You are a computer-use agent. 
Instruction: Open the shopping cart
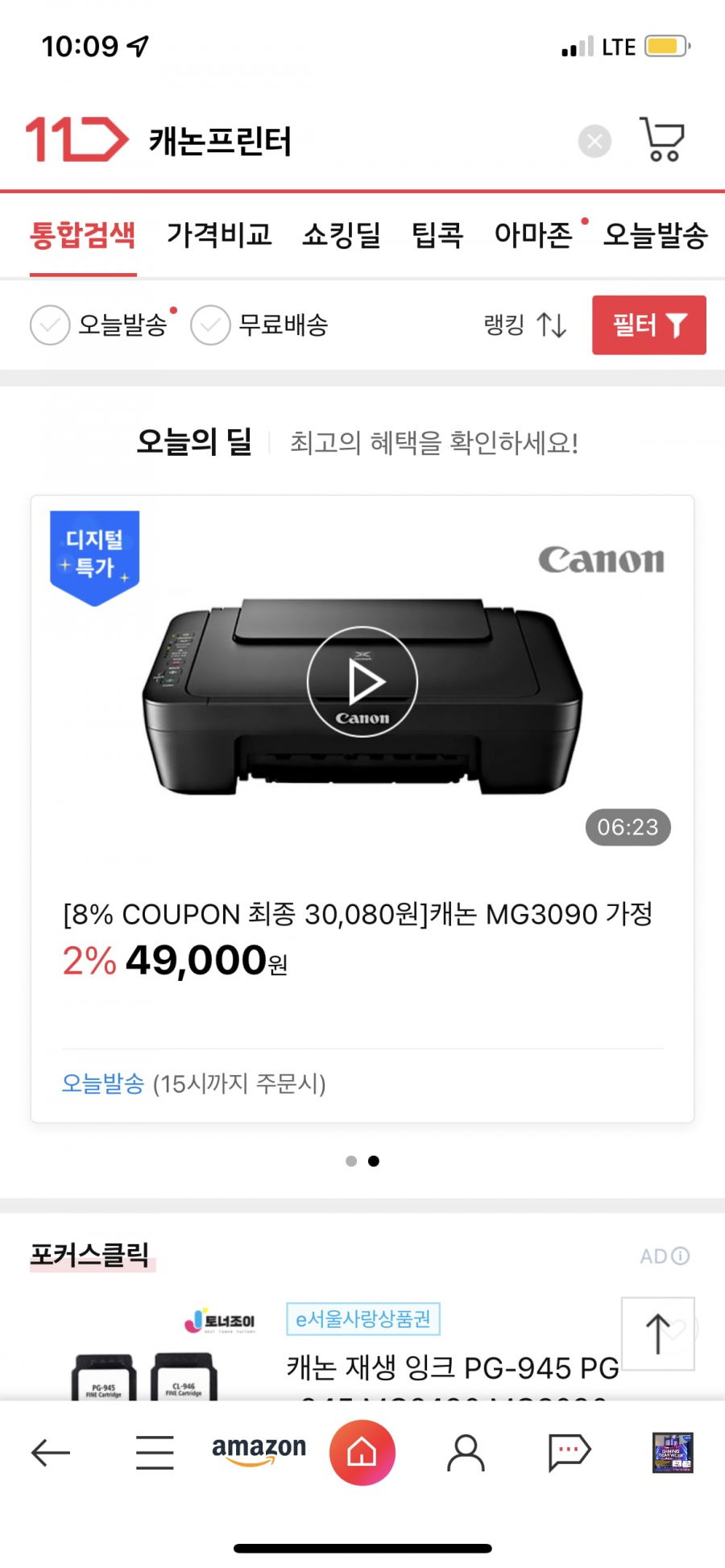coord(662,140)
